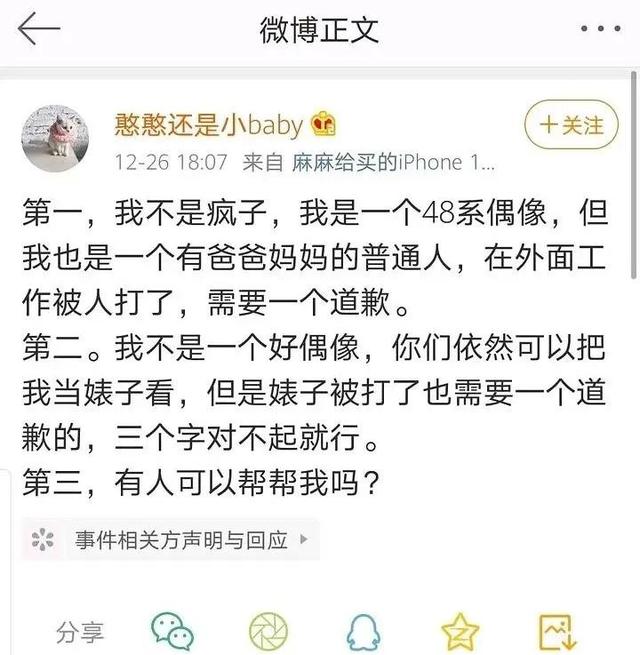Open the username 憨憨还是小baby
The image size is (640, 655).
point(208,124)
